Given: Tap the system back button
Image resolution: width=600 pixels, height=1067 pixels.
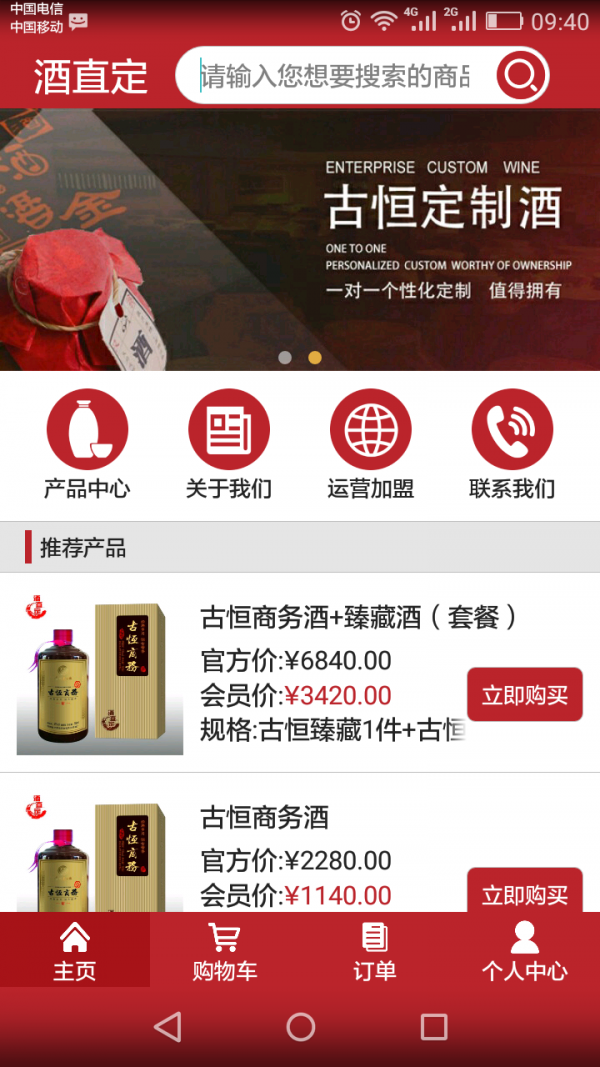Looking at the screenshot, I should click(x=168, y=1027).
